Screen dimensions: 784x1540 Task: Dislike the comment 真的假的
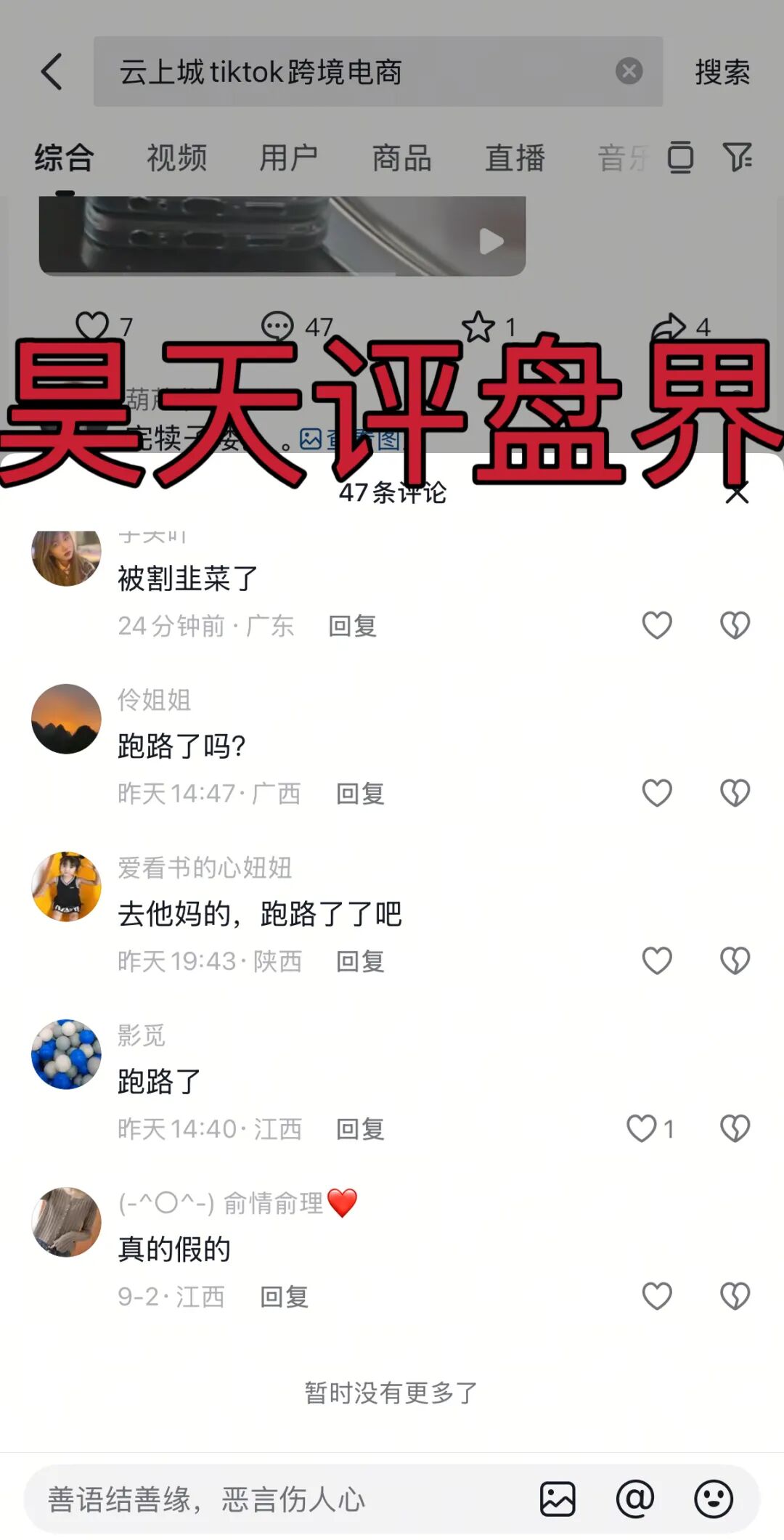click(x=735, y=1296)
